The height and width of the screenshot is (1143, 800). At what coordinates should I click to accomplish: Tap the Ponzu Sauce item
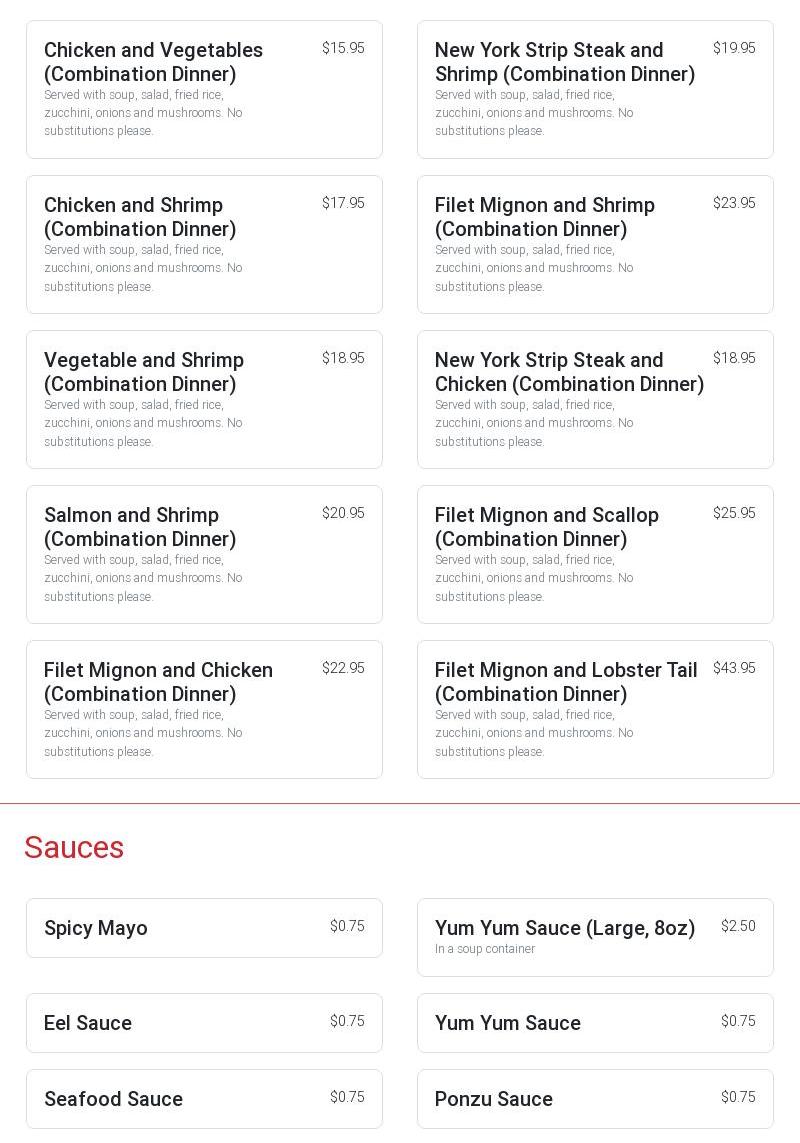(x=595, y=1099)
